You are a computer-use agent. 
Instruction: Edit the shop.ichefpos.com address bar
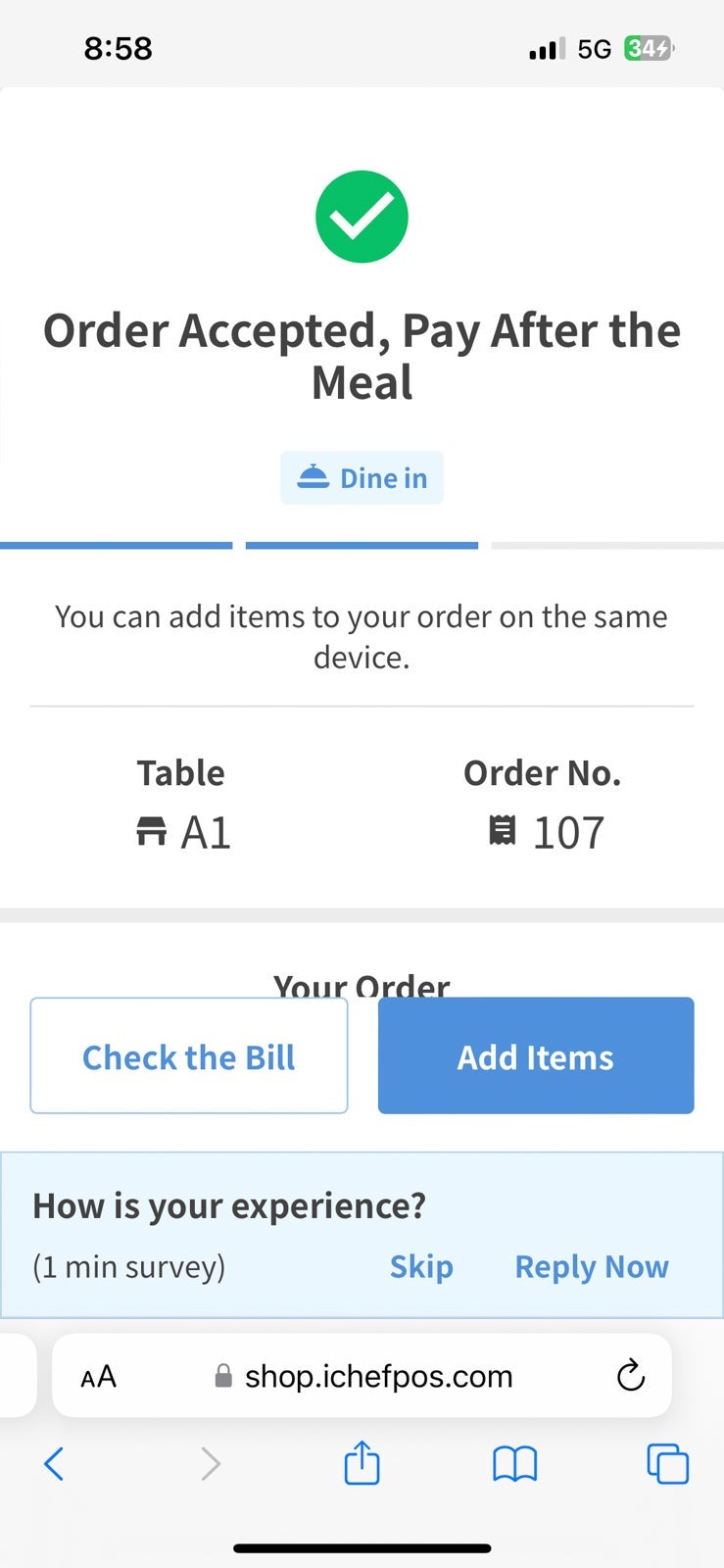pos(377,1376)
